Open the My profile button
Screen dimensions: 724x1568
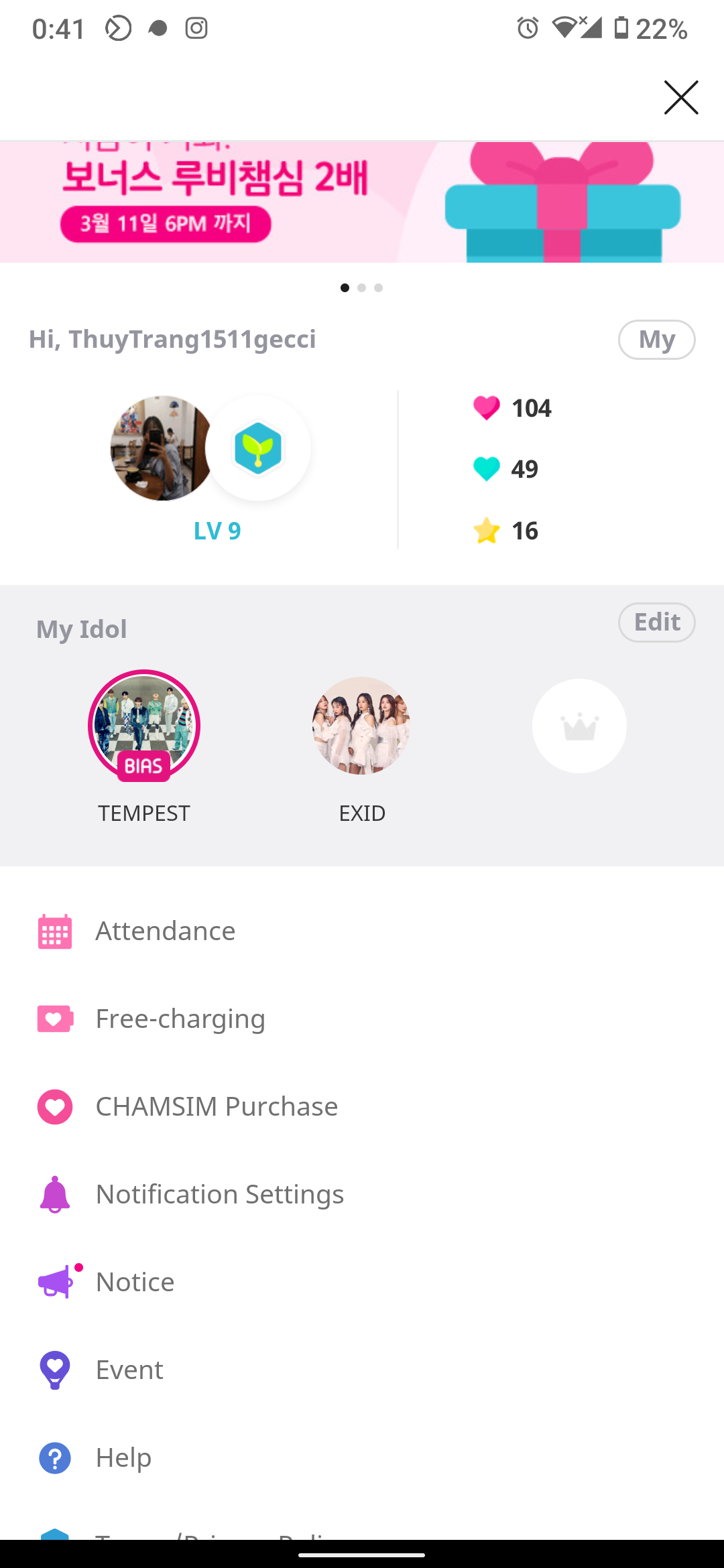(656, 340)
